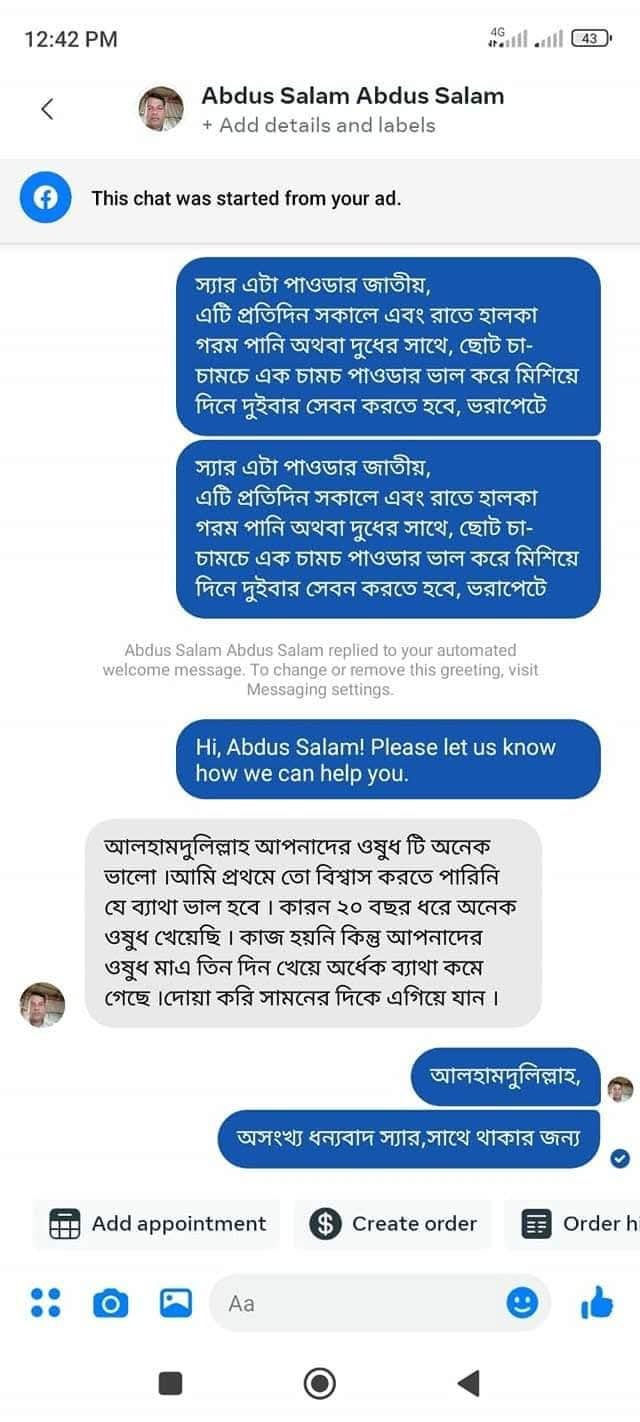Open the photo gallery picker
Screen dimensions: 640x1422
pos(176,1302)
